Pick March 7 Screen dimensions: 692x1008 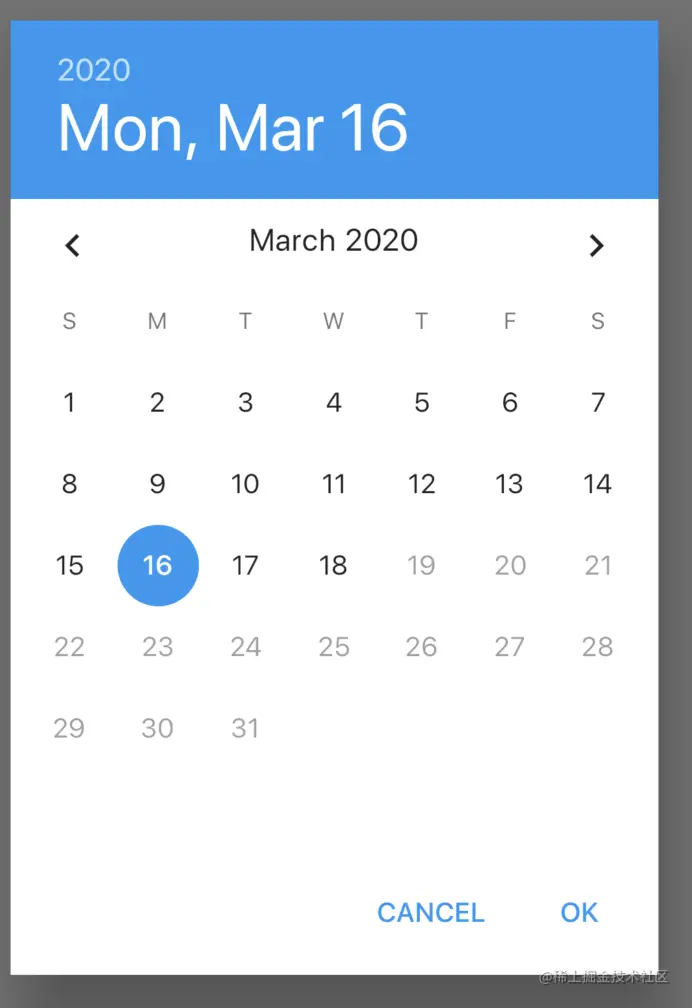click(597, 403)
